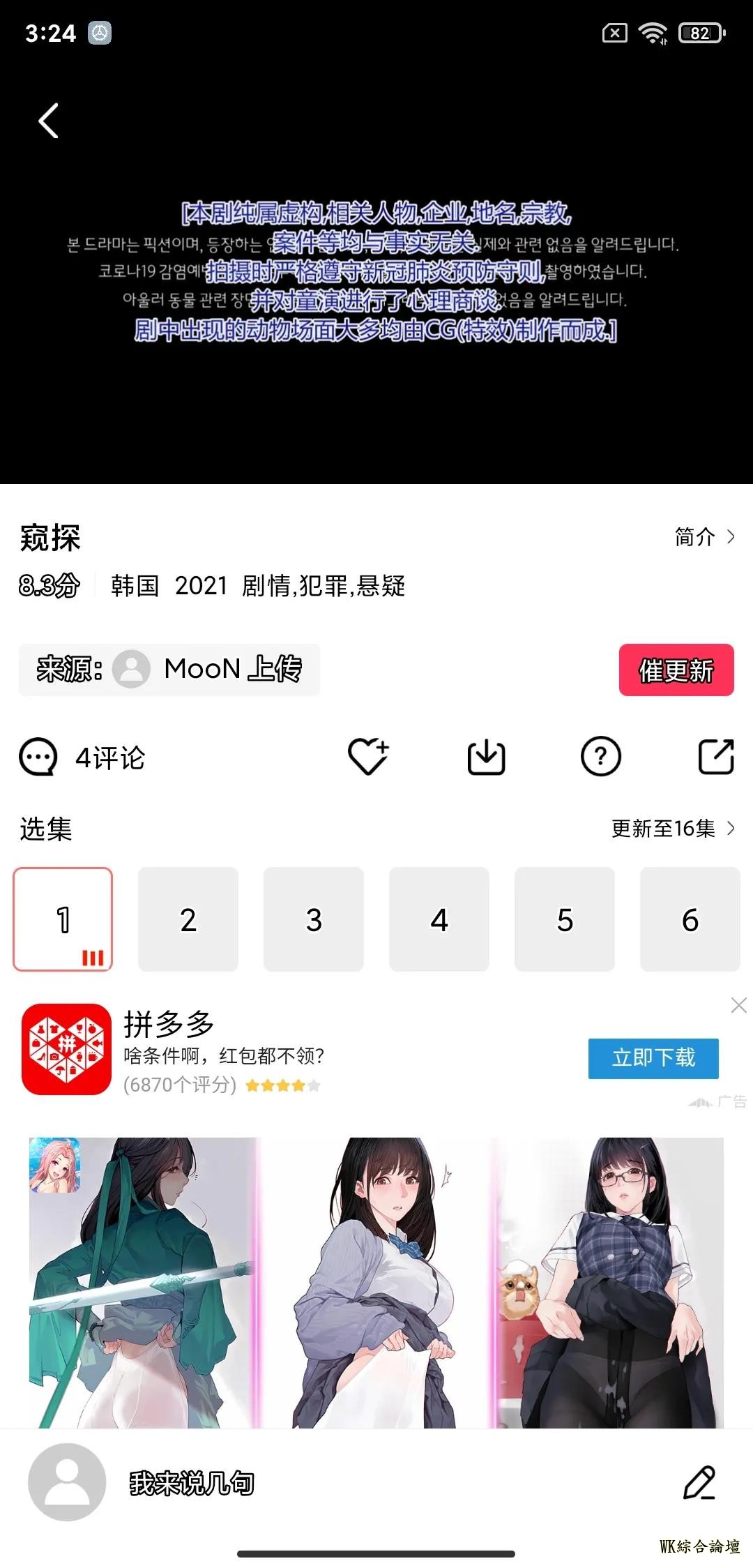Open the help question-mark icon
The height and width of the screenshot is (1568, 753).
[600, 757]
